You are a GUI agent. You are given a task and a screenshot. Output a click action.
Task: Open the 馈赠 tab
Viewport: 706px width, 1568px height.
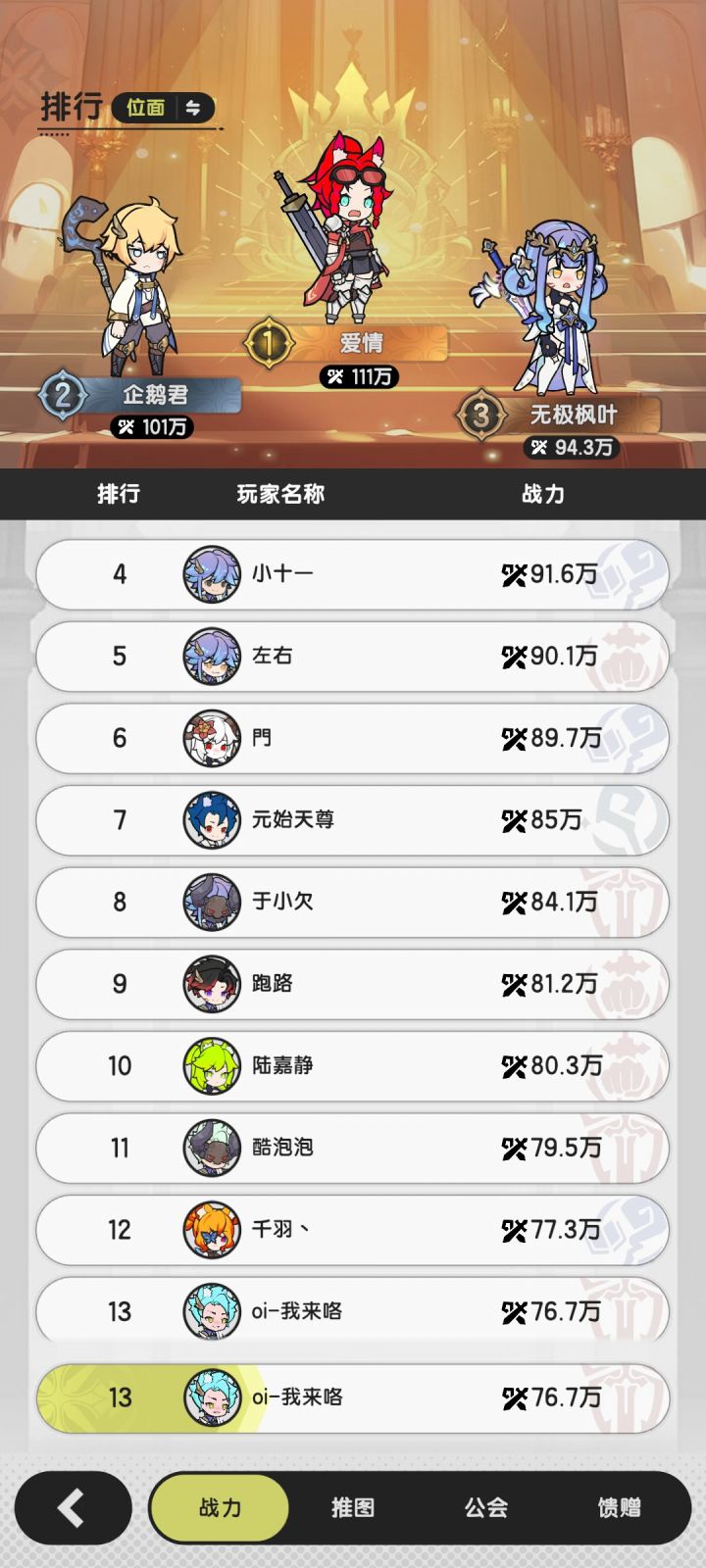point(617,1508)
